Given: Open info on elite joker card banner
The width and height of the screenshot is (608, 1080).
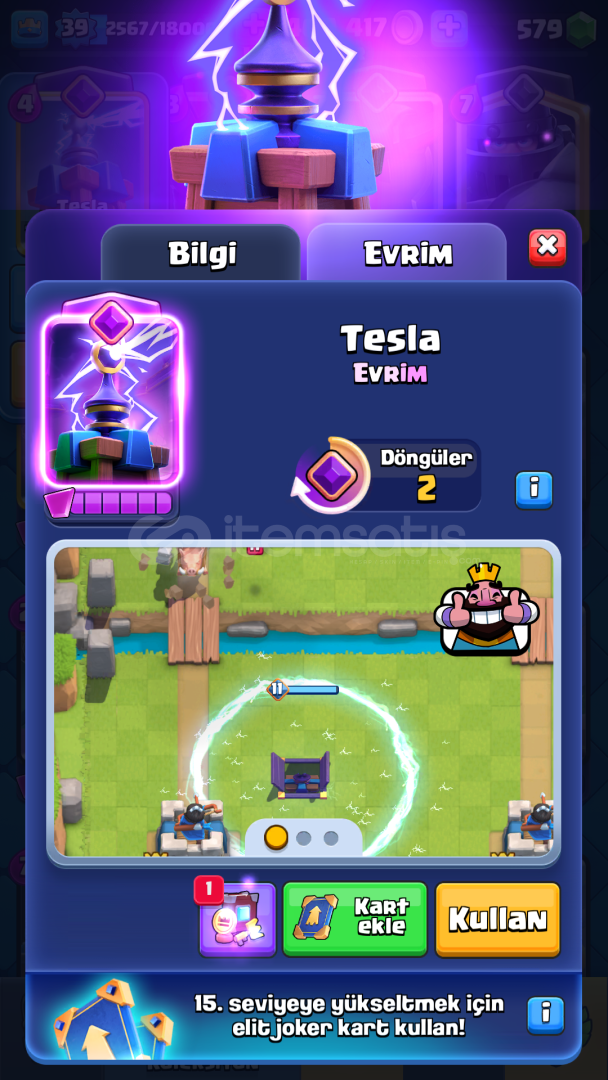Looking at the screenshot, I should point(546,1015).
